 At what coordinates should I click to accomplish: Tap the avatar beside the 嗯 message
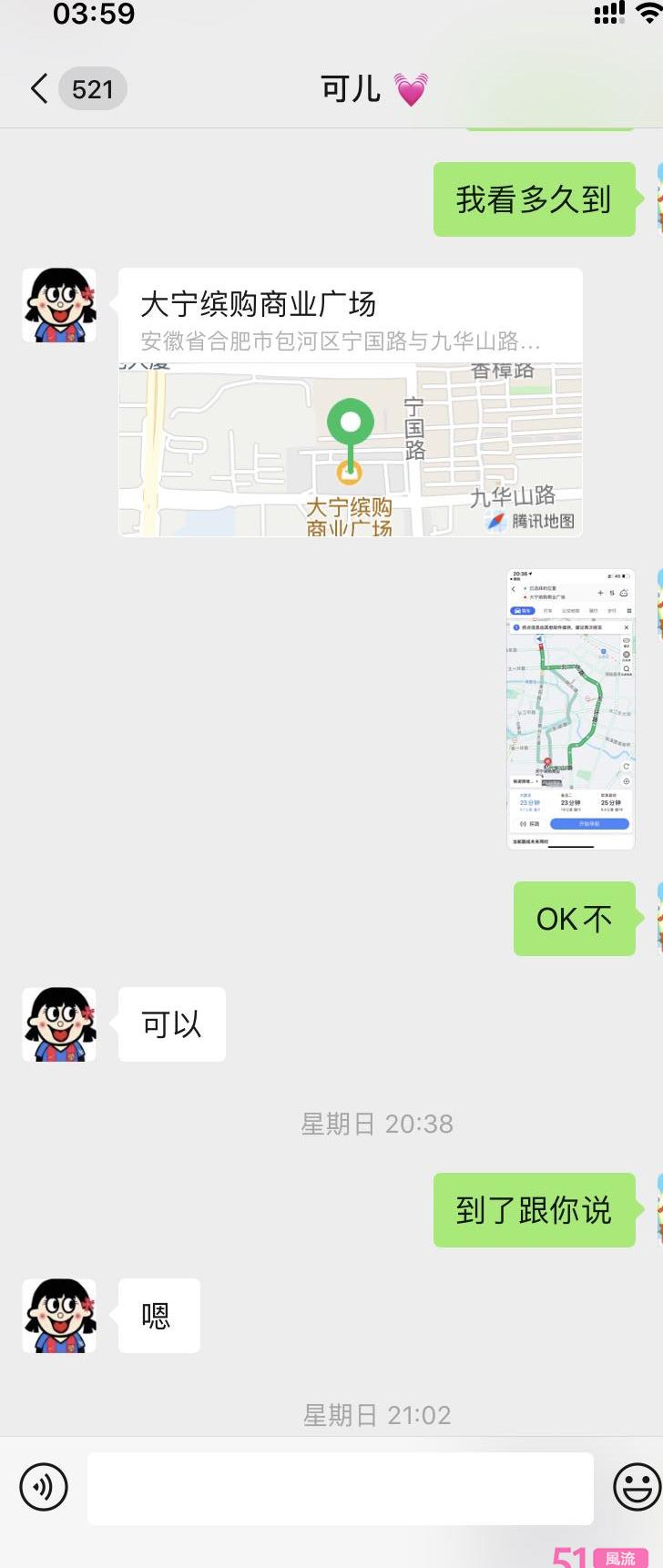[x=58, y=1315]
